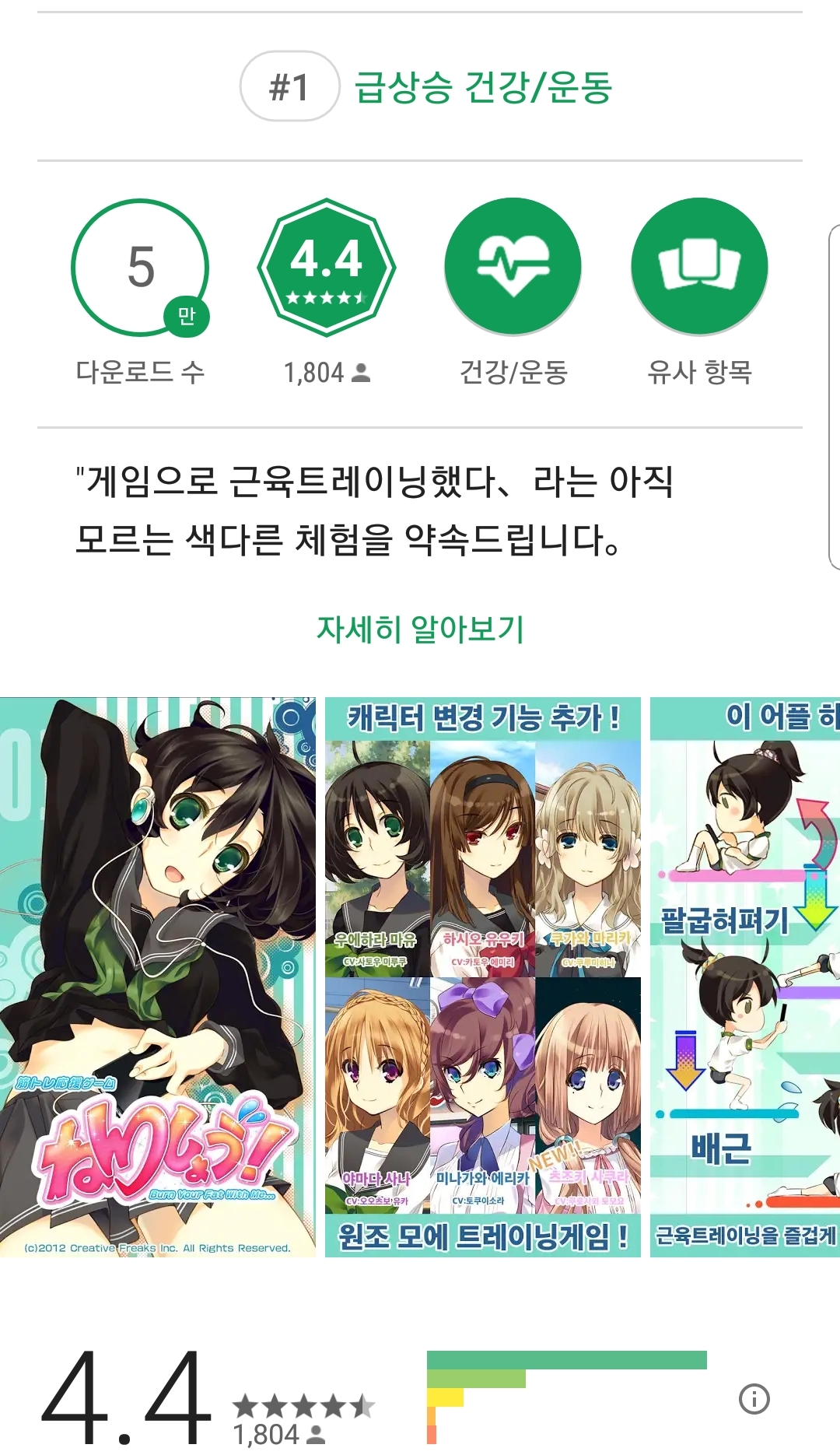
Task: Open the 캐릭터 변경 기능 추가 screenshot
Action: (x=482, y=976)
